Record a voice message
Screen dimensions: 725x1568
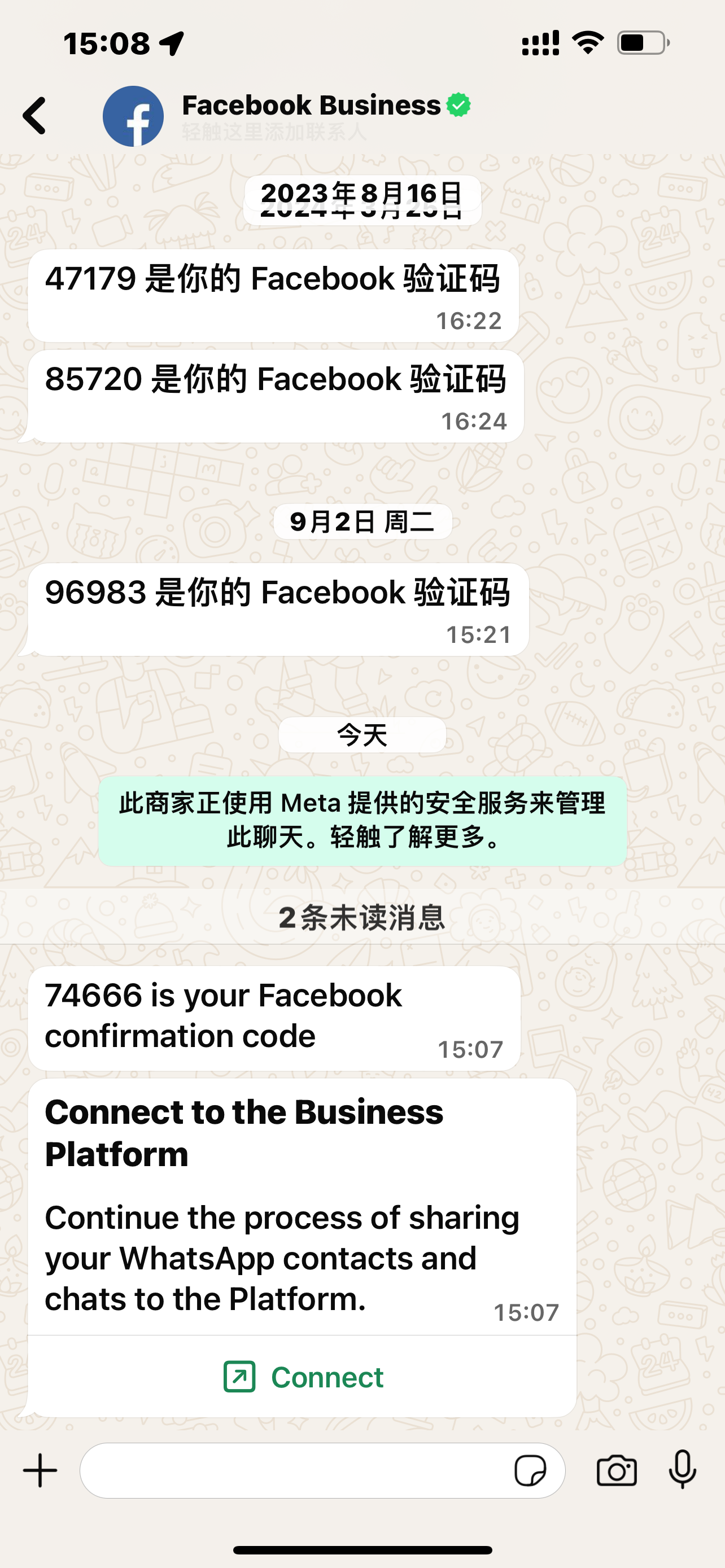(x=683, y=1470)
